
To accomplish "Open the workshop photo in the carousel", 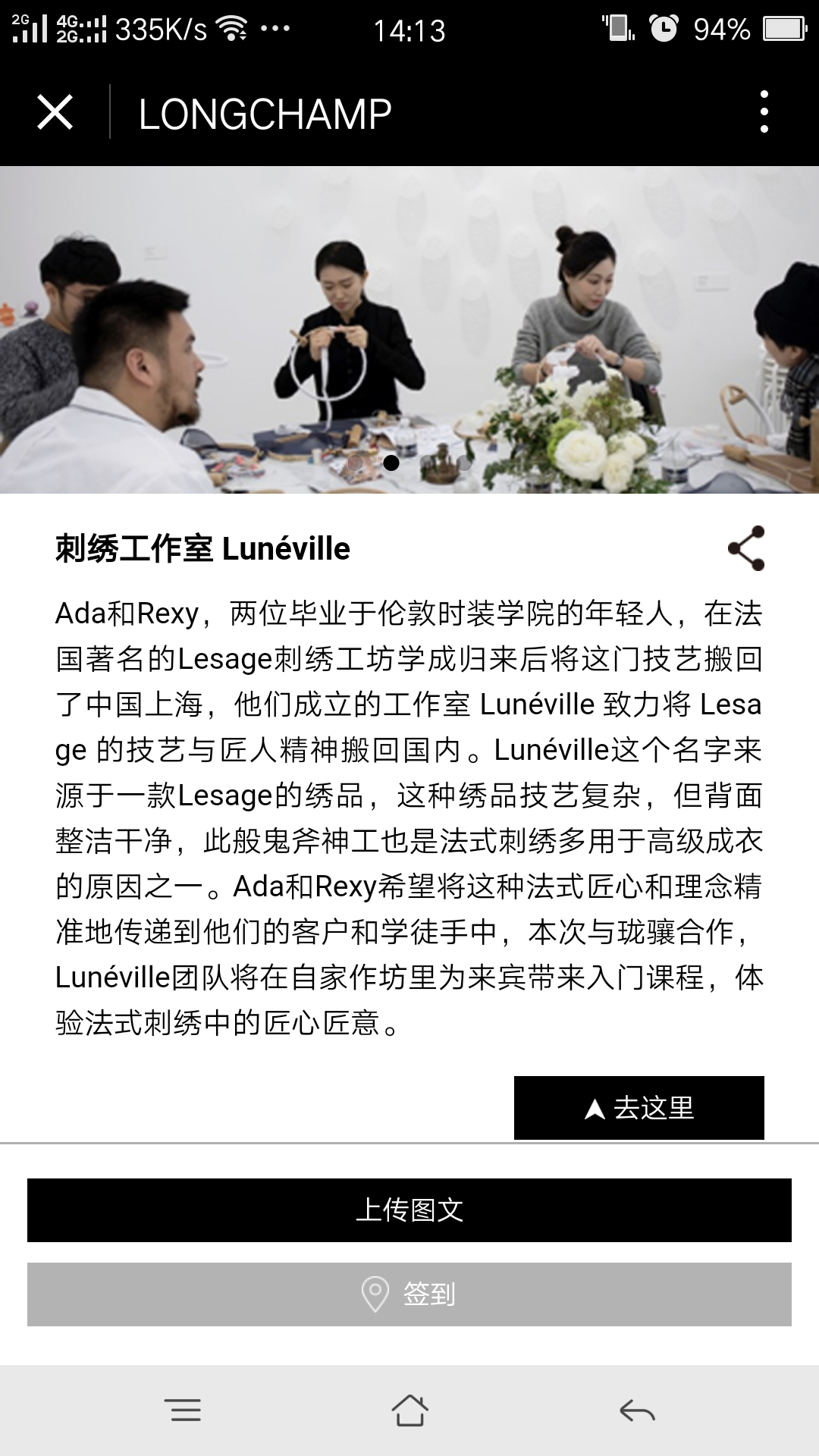I will click(409, 330).
